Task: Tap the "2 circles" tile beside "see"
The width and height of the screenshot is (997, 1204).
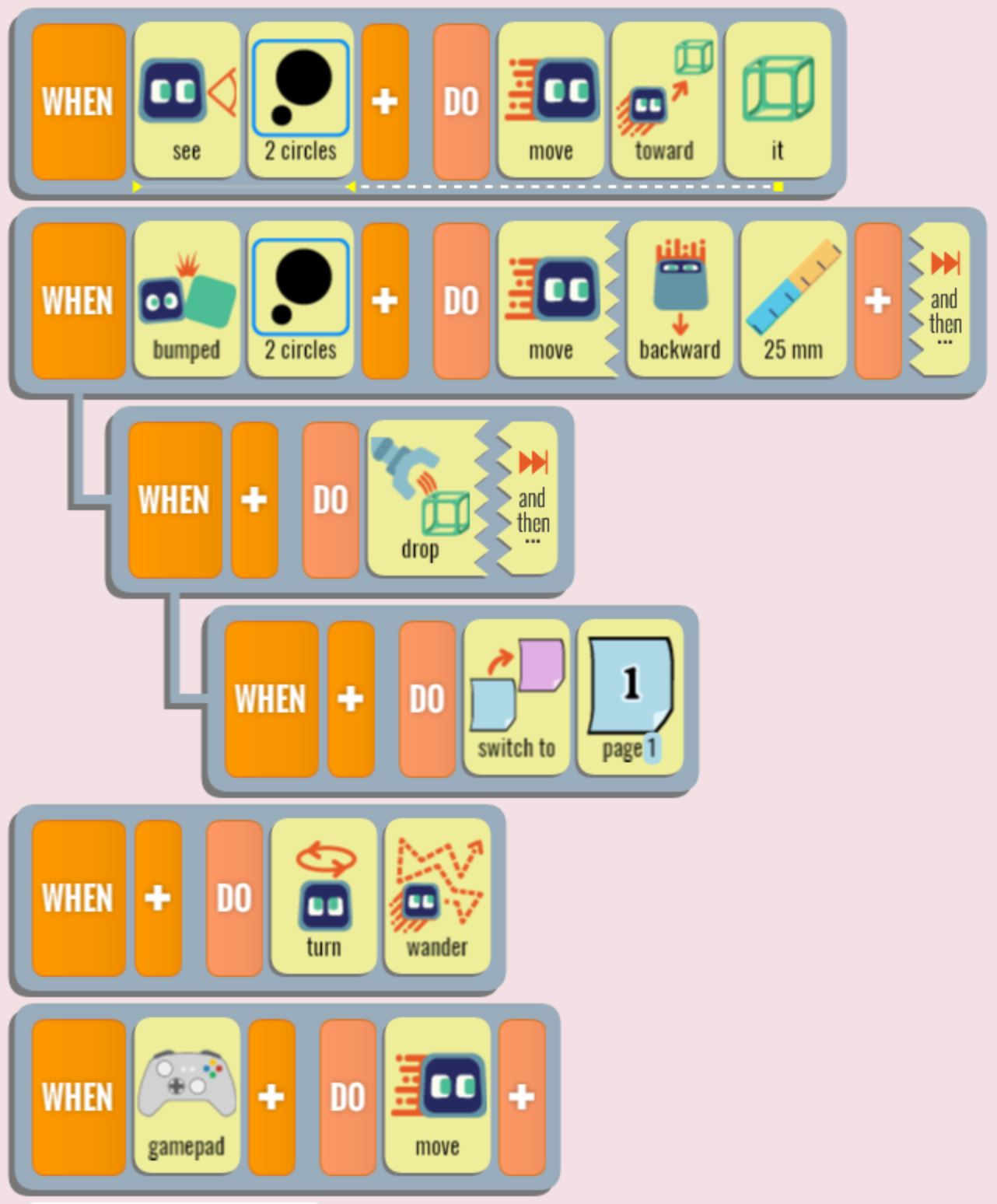Action: click(x=300, y=101)
